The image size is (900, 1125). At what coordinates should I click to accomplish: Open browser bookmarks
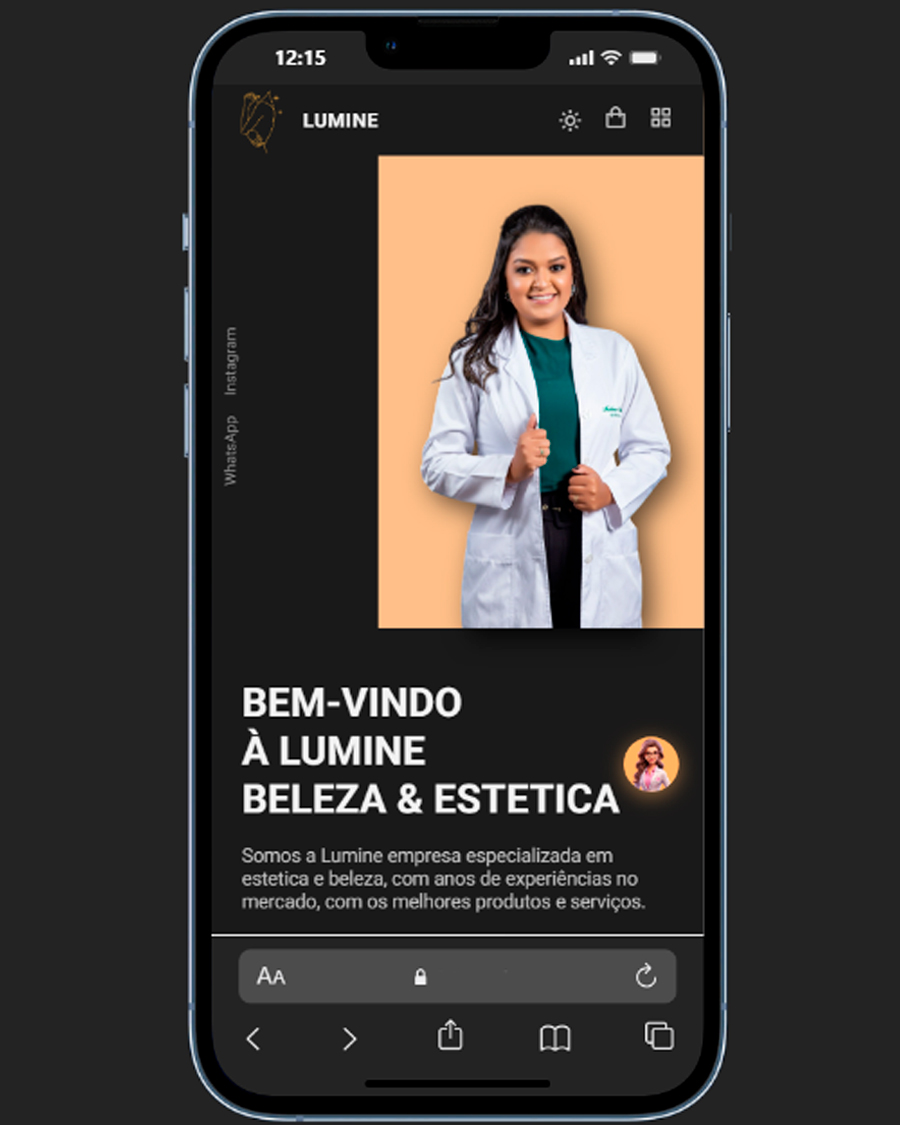pos(555,1038)
